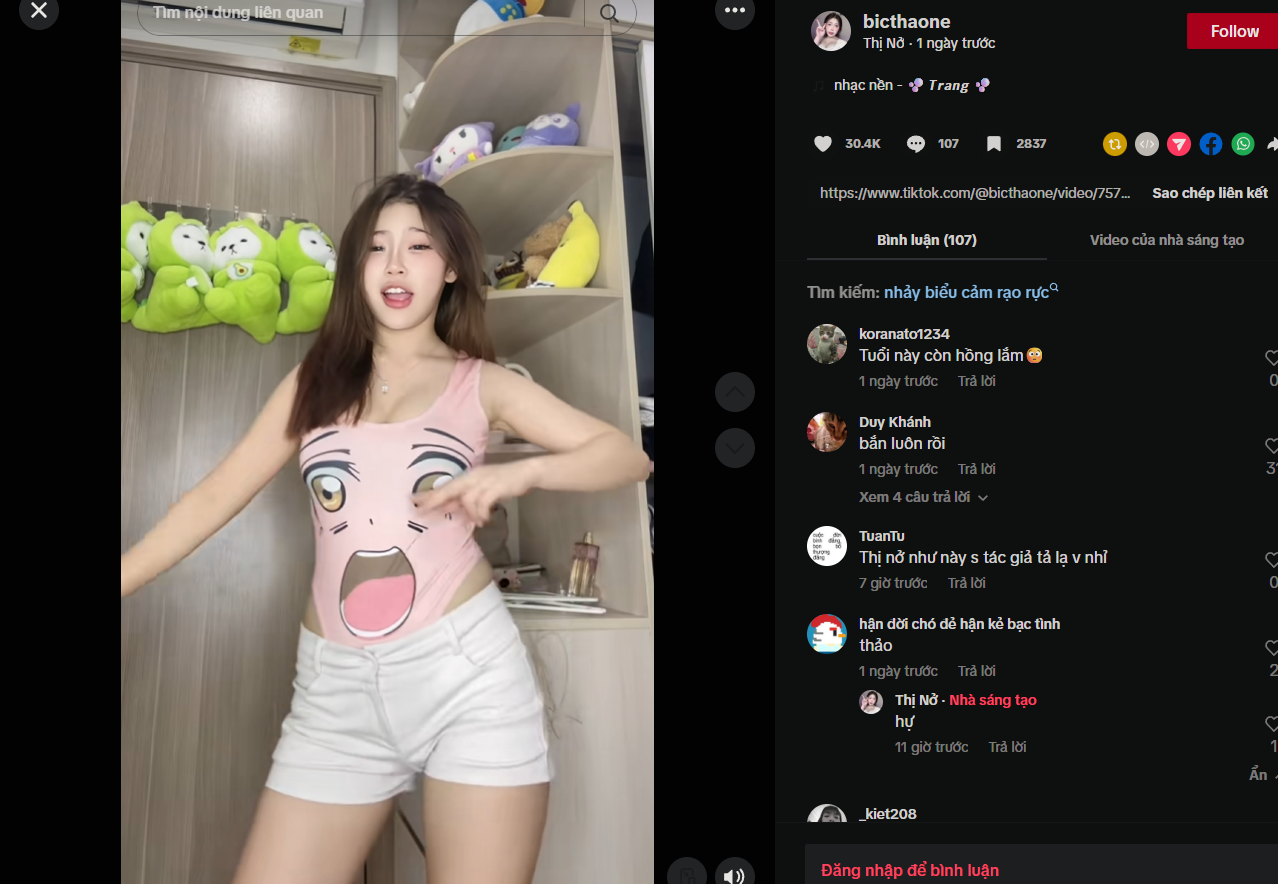Viewport: 1278px width, 884px height.
Task: Tap Đăng nhập để bình luận
Action: [909, 870]
